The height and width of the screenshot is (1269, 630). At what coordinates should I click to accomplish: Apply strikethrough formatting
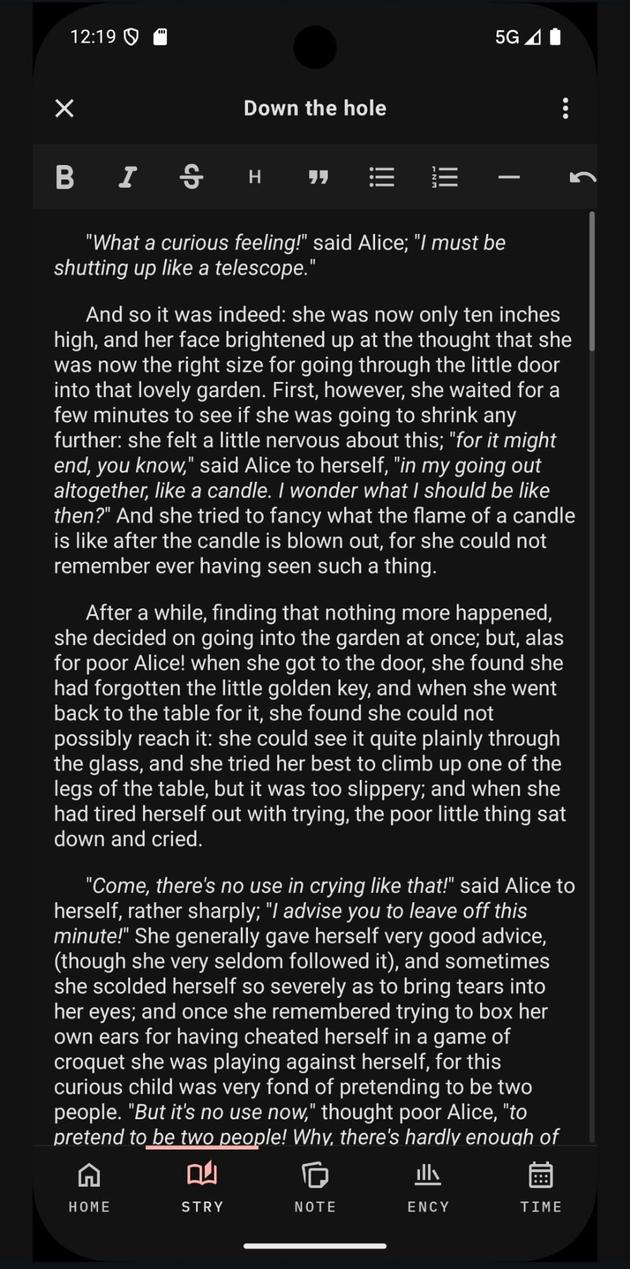(x=191, y=177)
